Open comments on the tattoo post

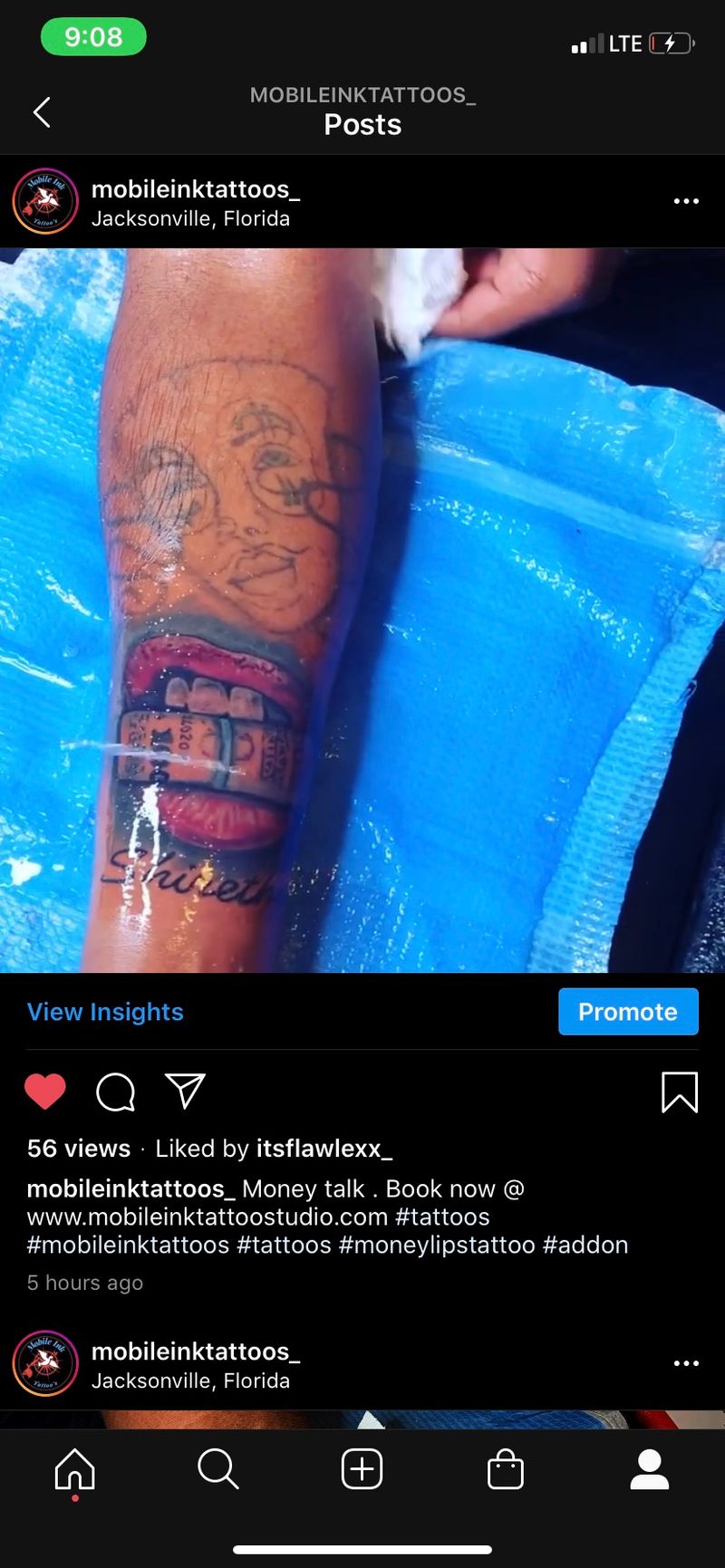pyautogui.click(x=116, y=1092)
